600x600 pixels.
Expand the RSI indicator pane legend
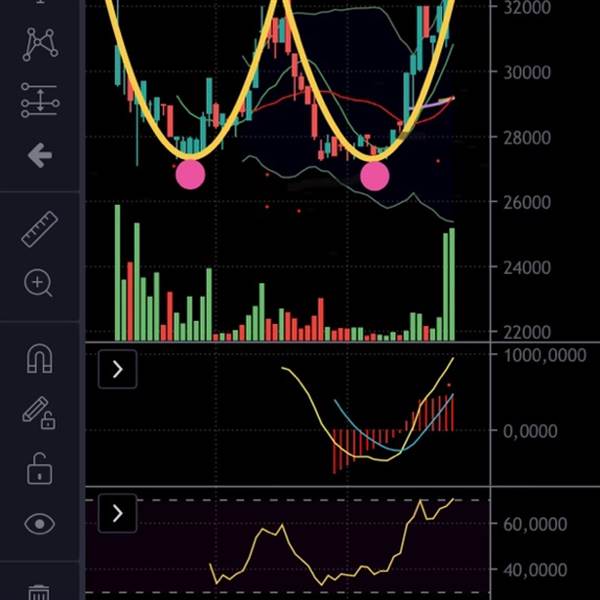click(x=117, y=514)
